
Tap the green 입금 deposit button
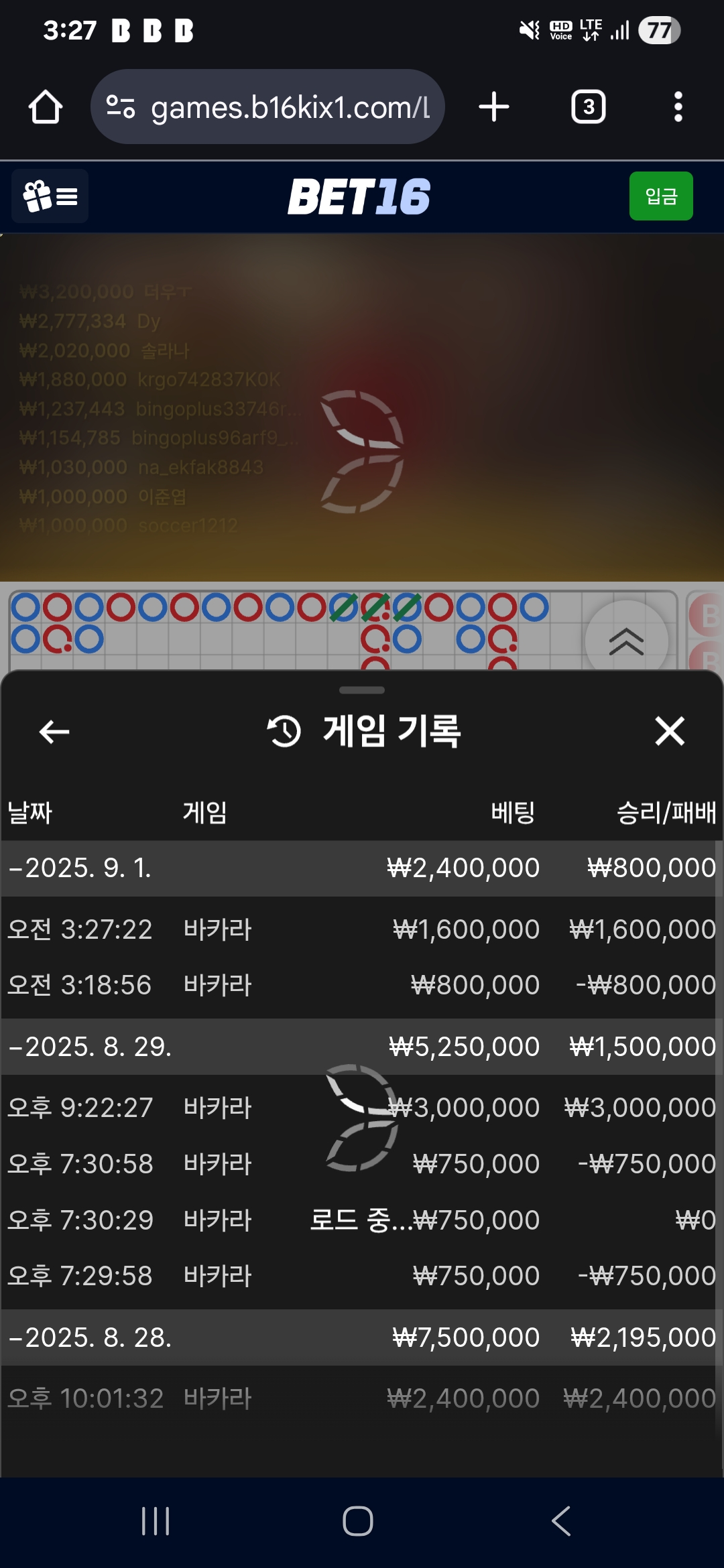point(661,196)
